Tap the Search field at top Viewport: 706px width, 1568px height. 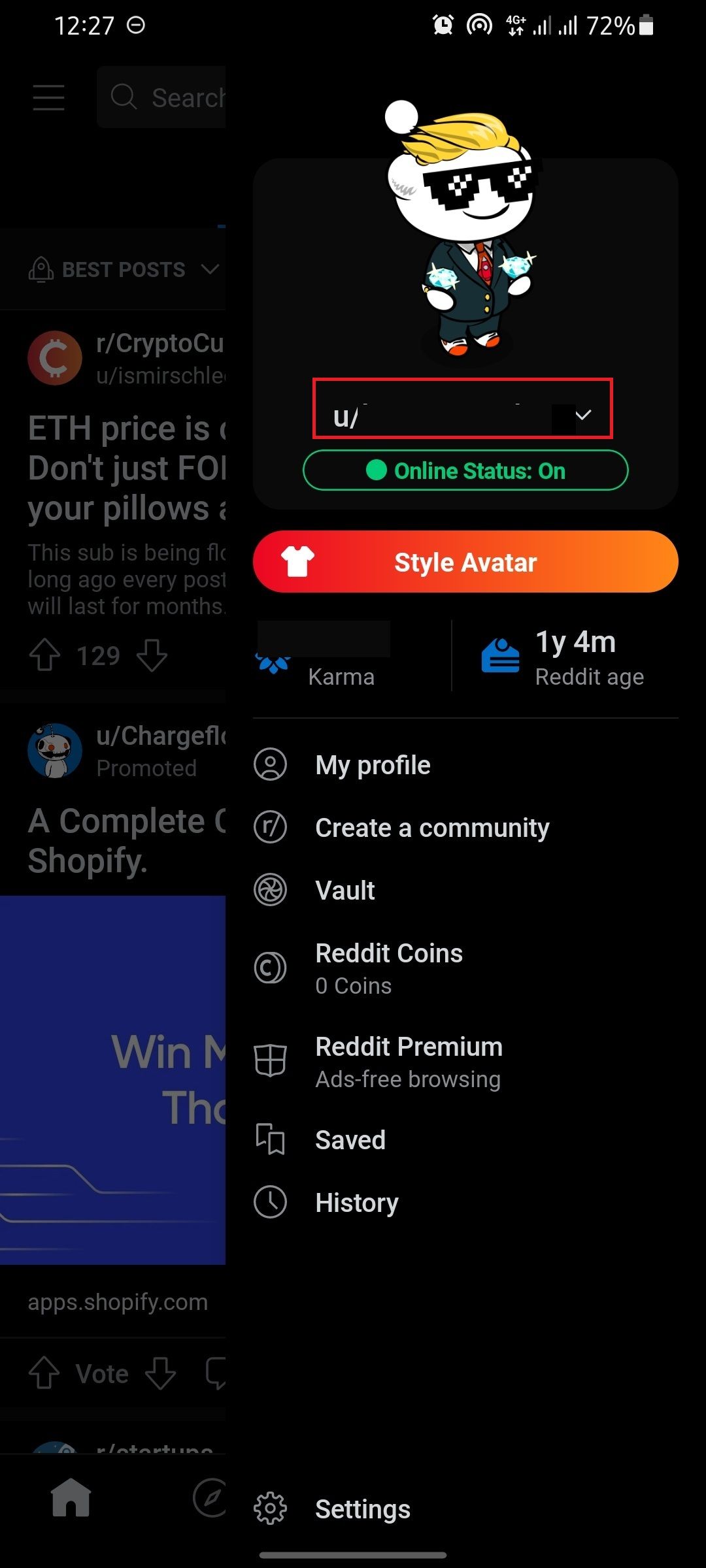tap(176, 97)
